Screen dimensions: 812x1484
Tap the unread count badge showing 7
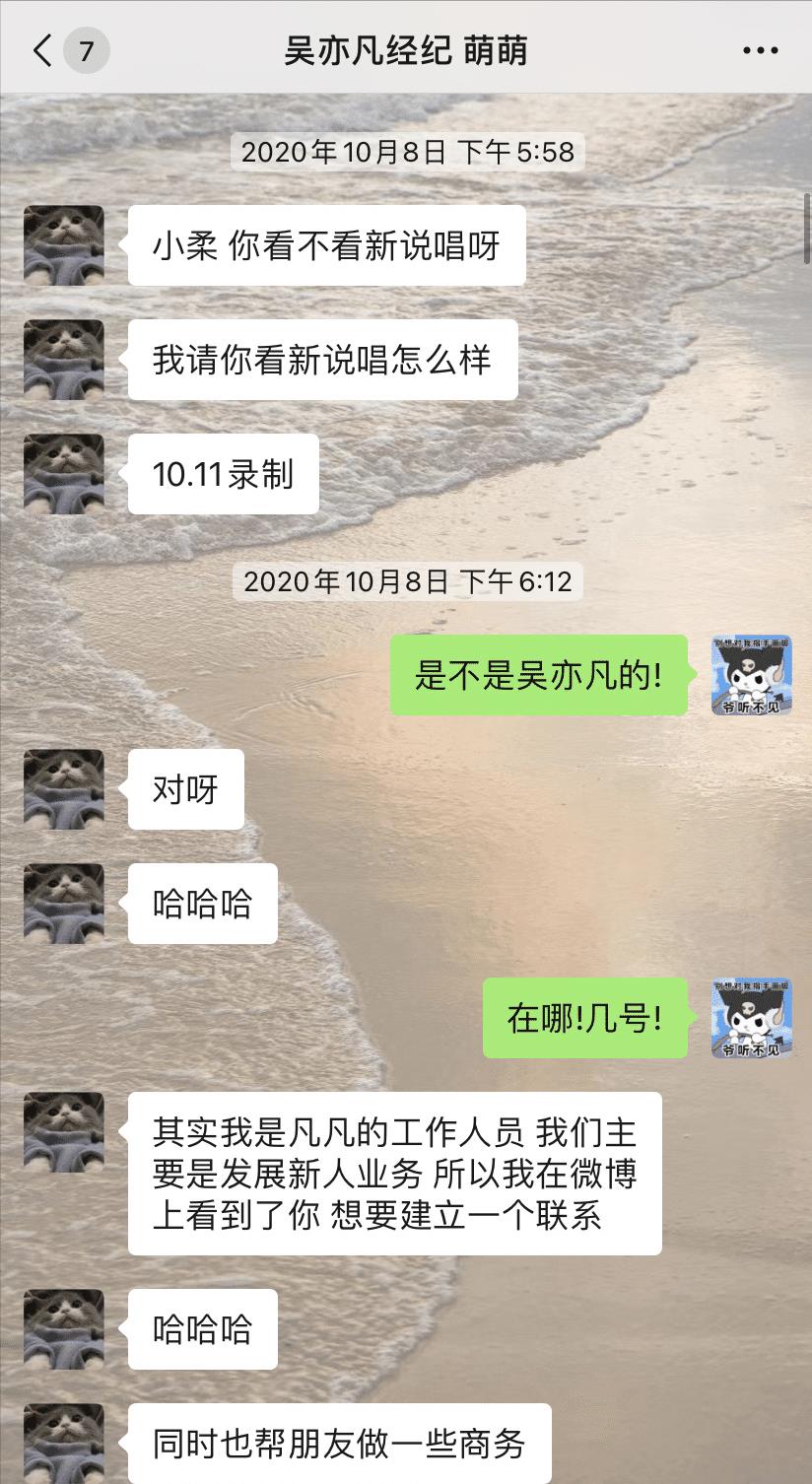point(86,49)
